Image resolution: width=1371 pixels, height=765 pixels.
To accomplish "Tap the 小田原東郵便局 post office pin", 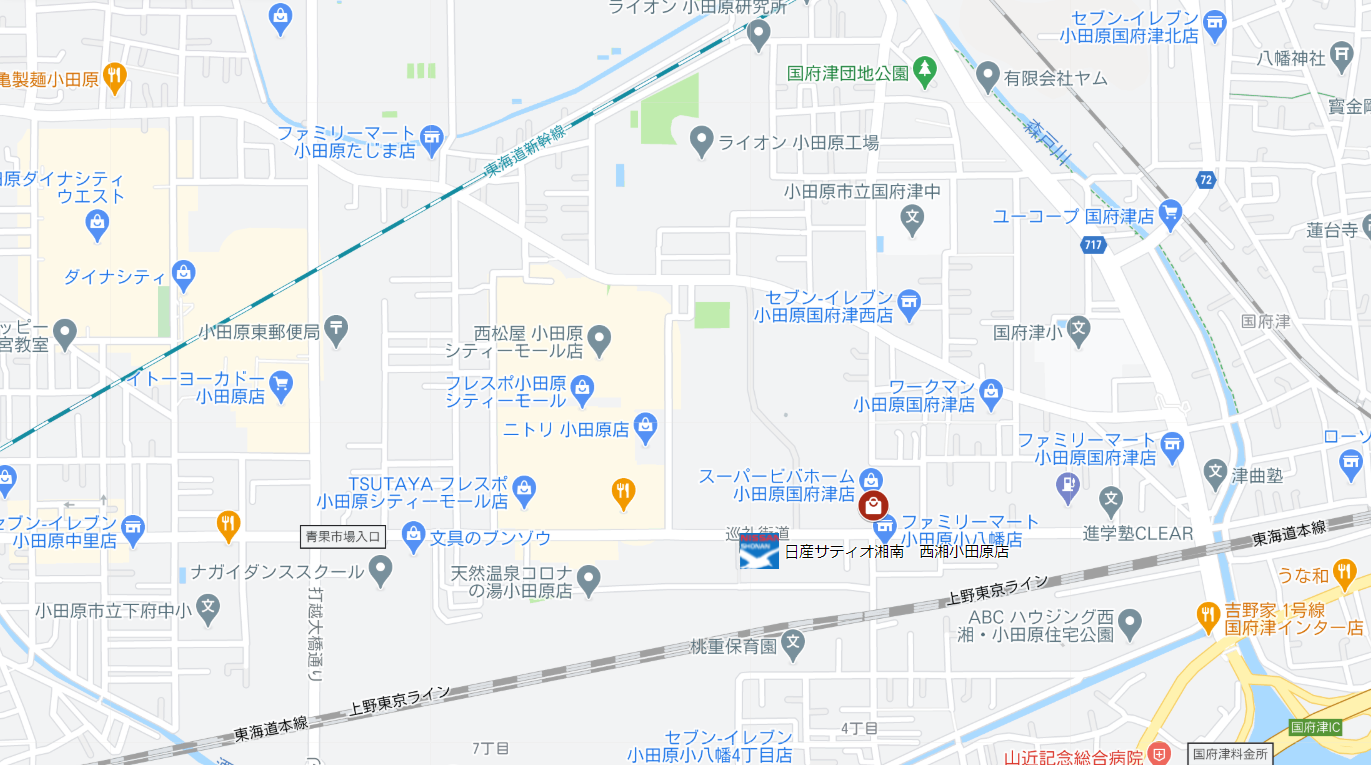I will [336, 327].
